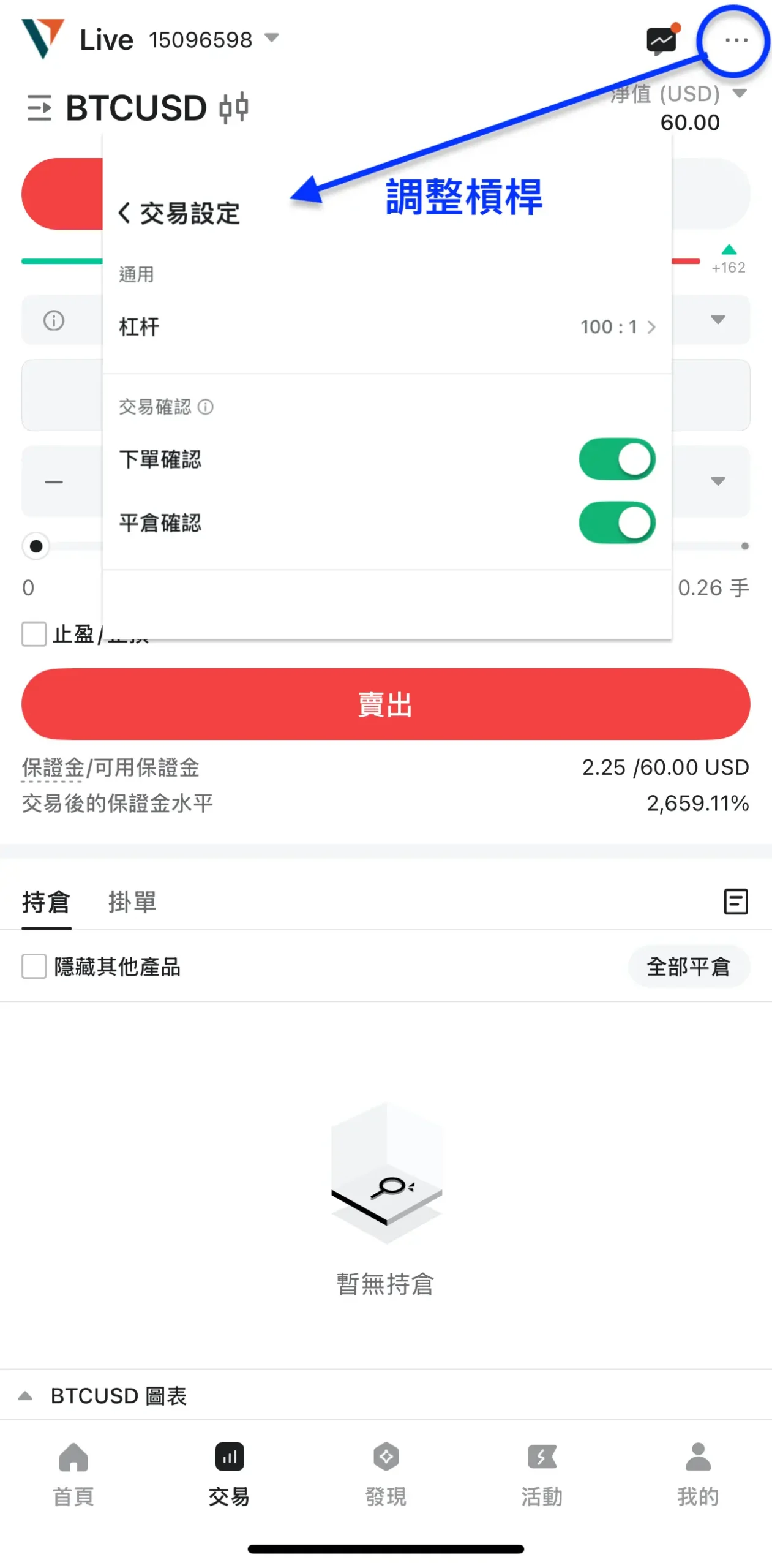Open the BTCUSD symbol list

pyautogui.click(x=40, y=108)
